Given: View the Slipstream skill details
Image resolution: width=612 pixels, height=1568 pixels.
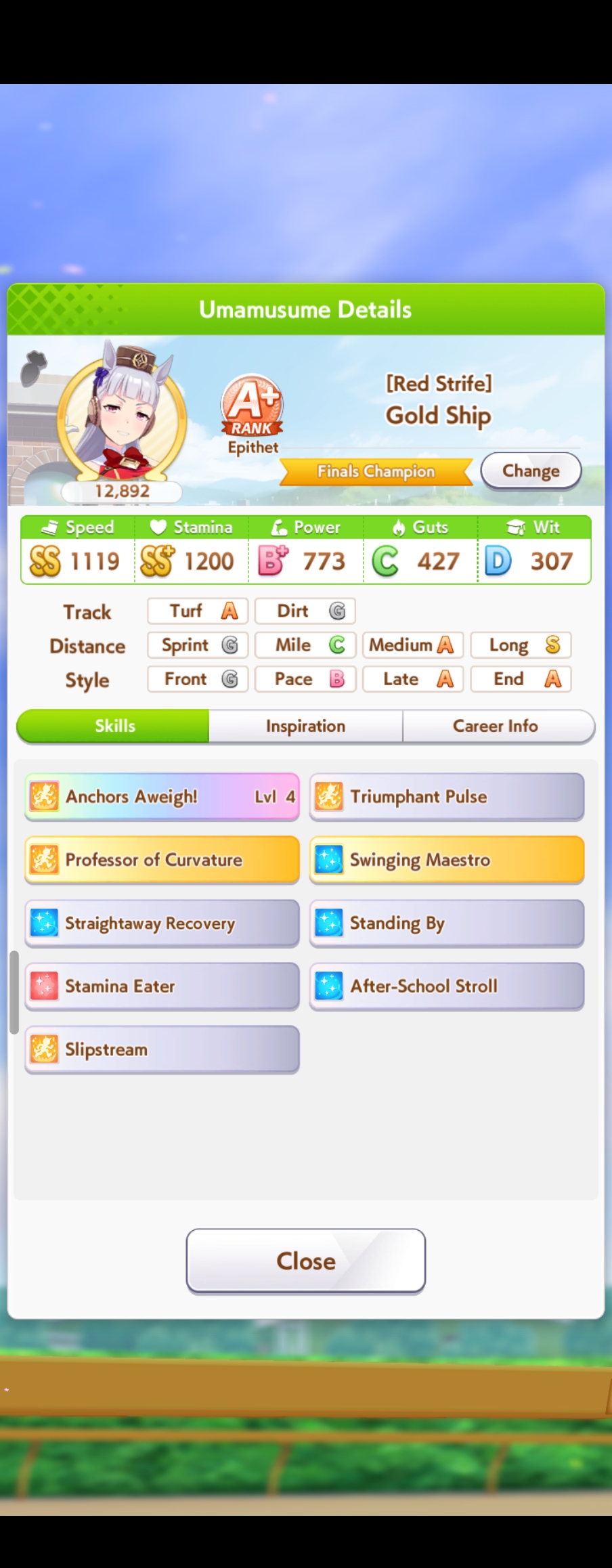Looking at the screenshot, I should click(162, 1049).
